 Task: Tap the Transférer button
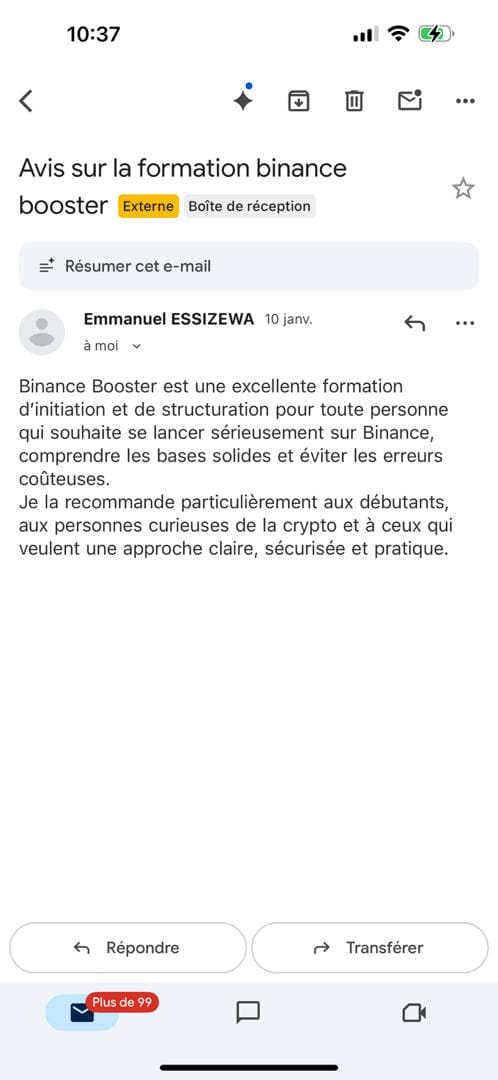370,948
